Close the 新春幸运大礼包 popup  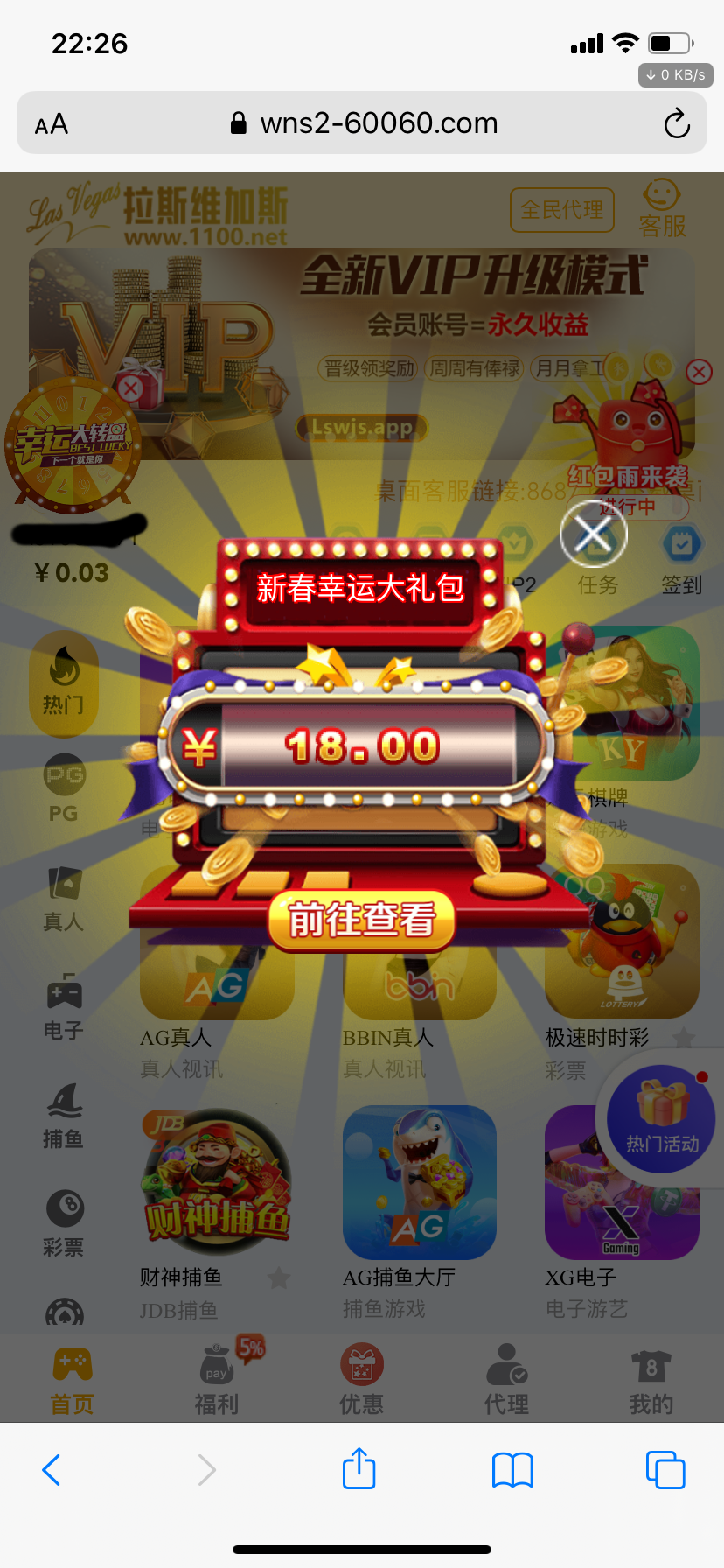pyautogui.click(x=594, y=535)
